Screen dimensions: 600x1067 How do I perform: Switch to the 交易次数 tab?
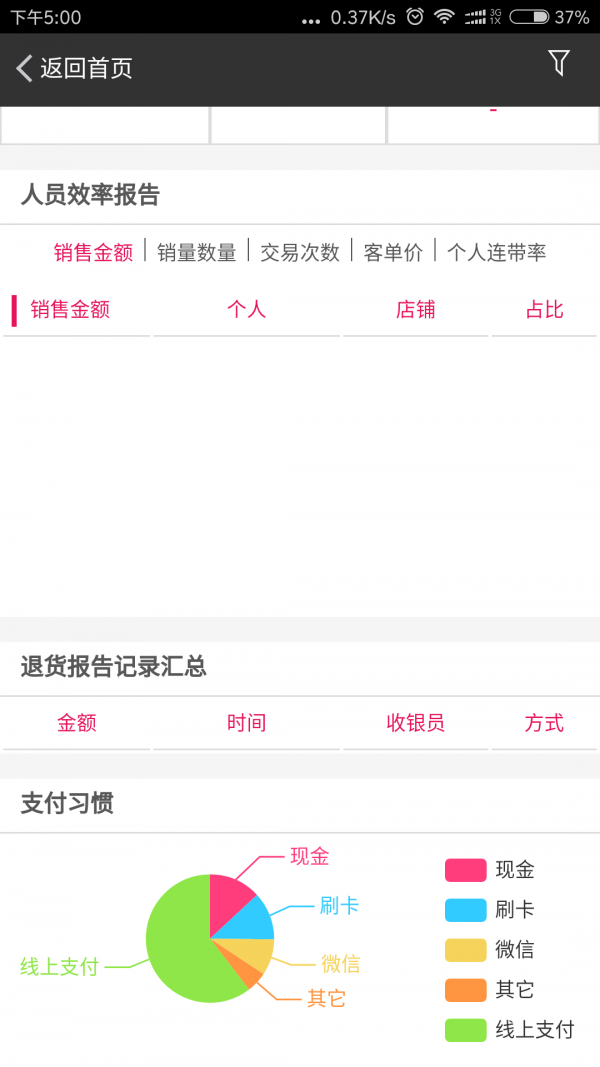(x=300, y=252)
